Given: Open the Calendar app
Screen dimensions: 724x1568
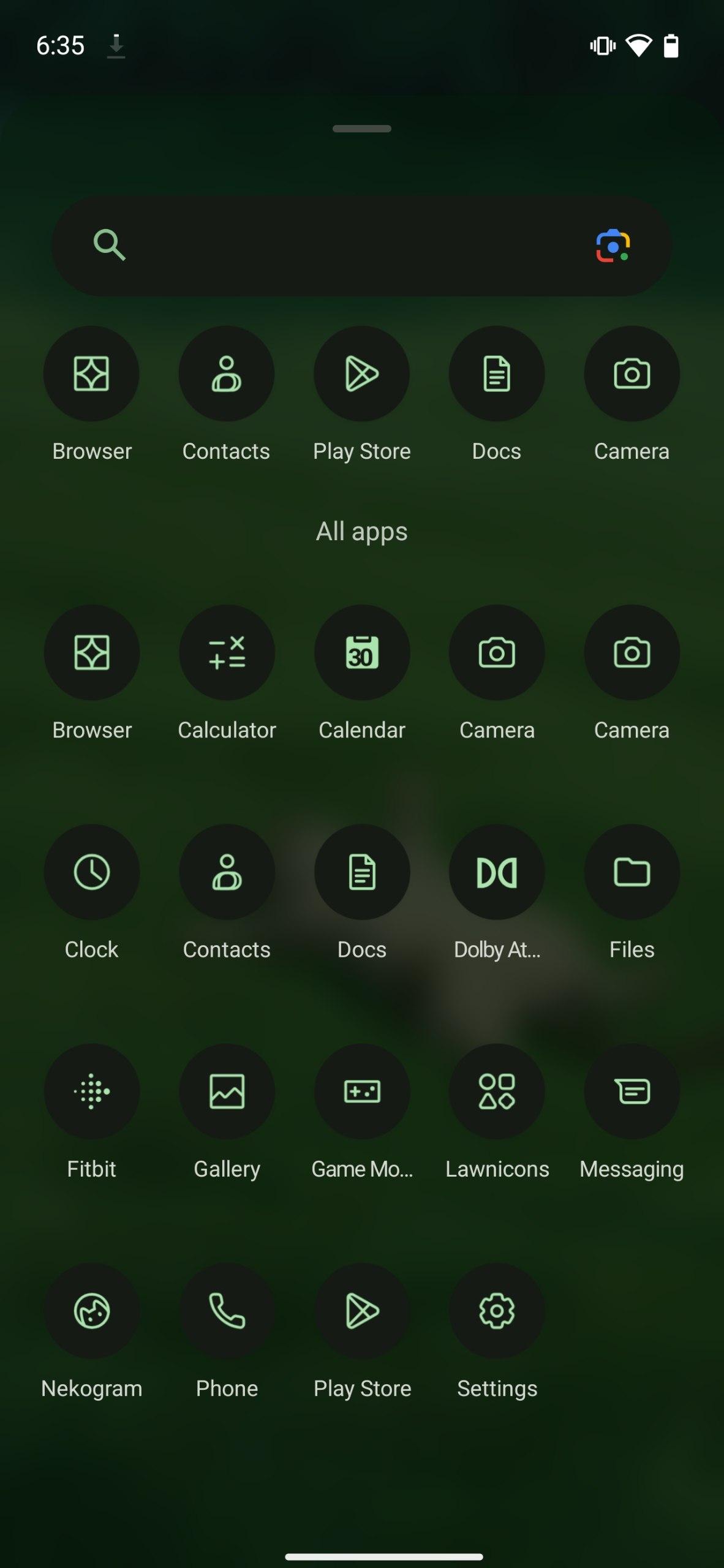Looking at the screenshot, I should 362,653.
